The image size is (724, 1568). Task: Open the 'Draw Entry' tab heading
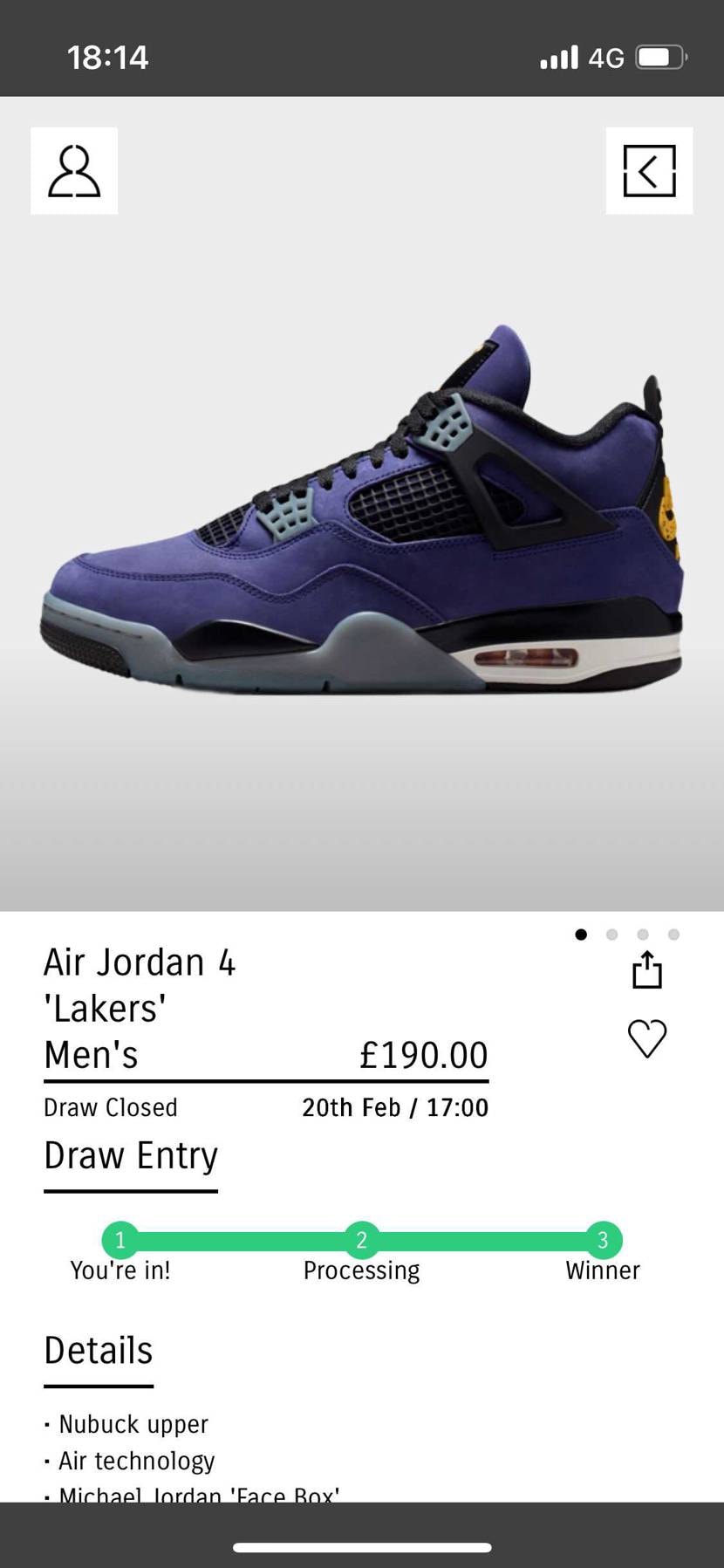tap(130, 1154)
